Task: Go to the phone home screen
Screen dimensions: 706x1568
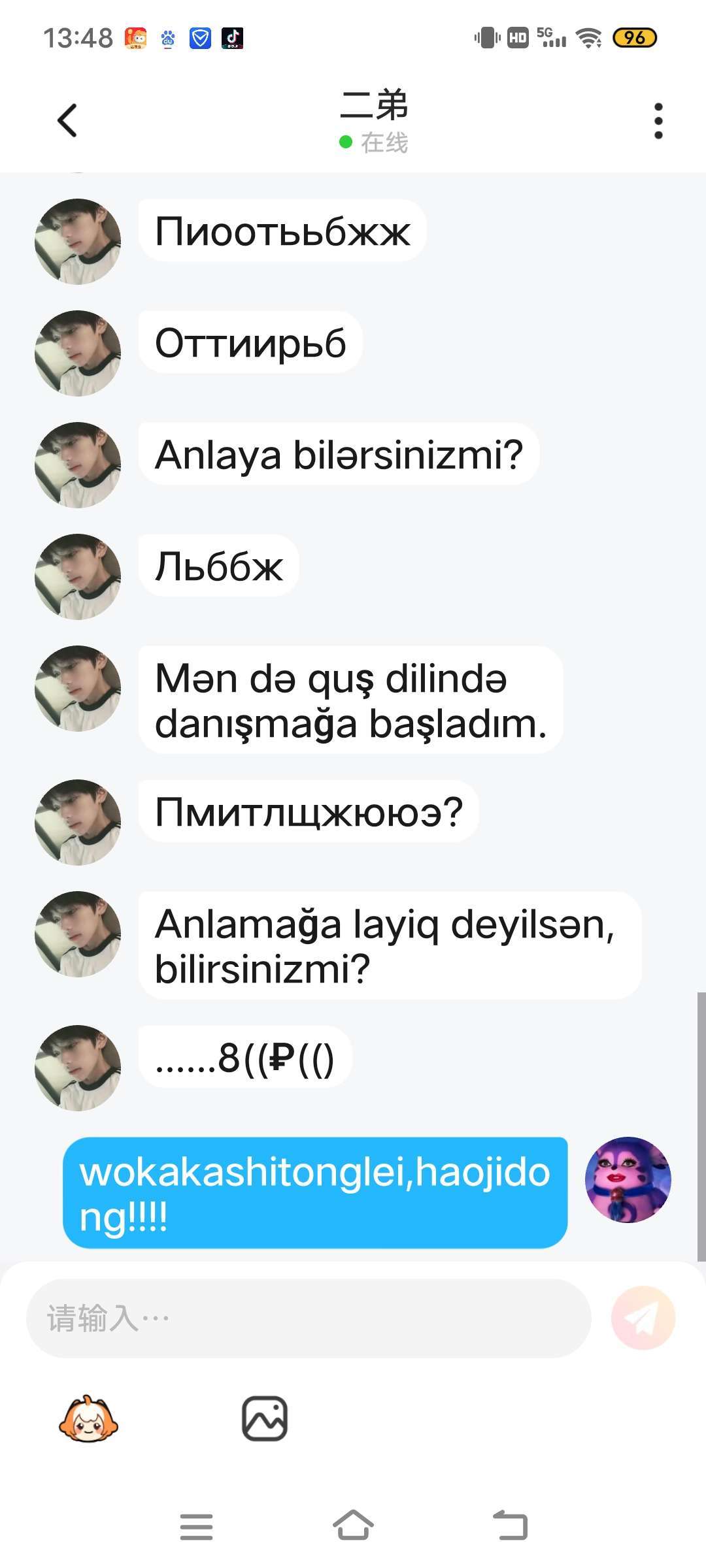Action: click(353, 1526)
